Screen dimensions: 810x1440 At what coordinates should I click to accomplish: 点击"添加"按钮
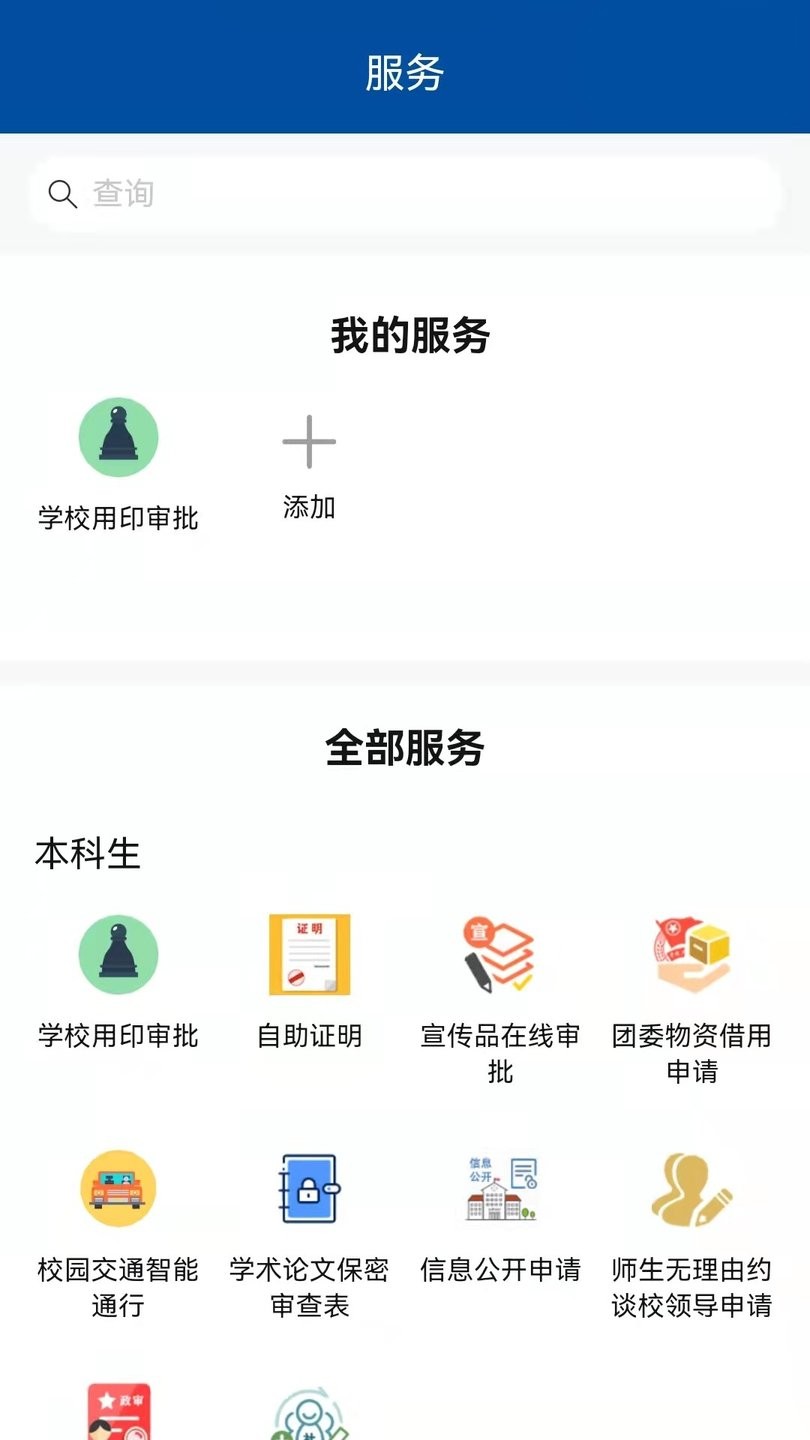(x=308, y=508)
